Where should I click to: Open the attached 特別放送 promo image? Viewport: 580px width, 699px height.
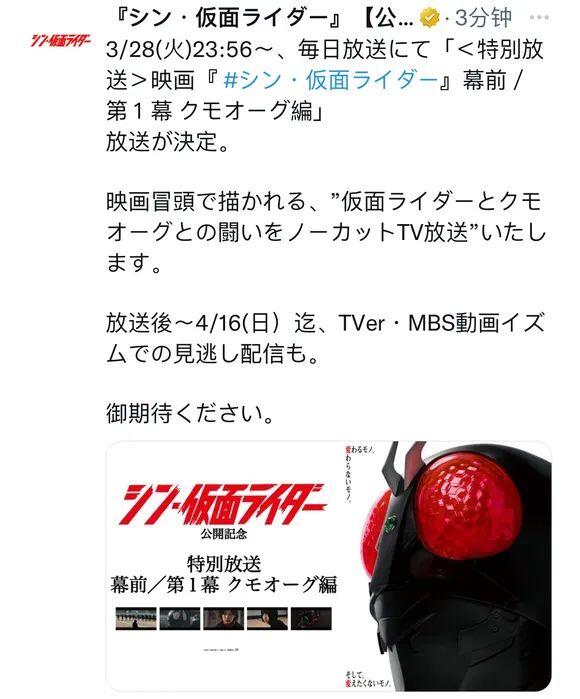pyautogui.click(x=329, y=566)
